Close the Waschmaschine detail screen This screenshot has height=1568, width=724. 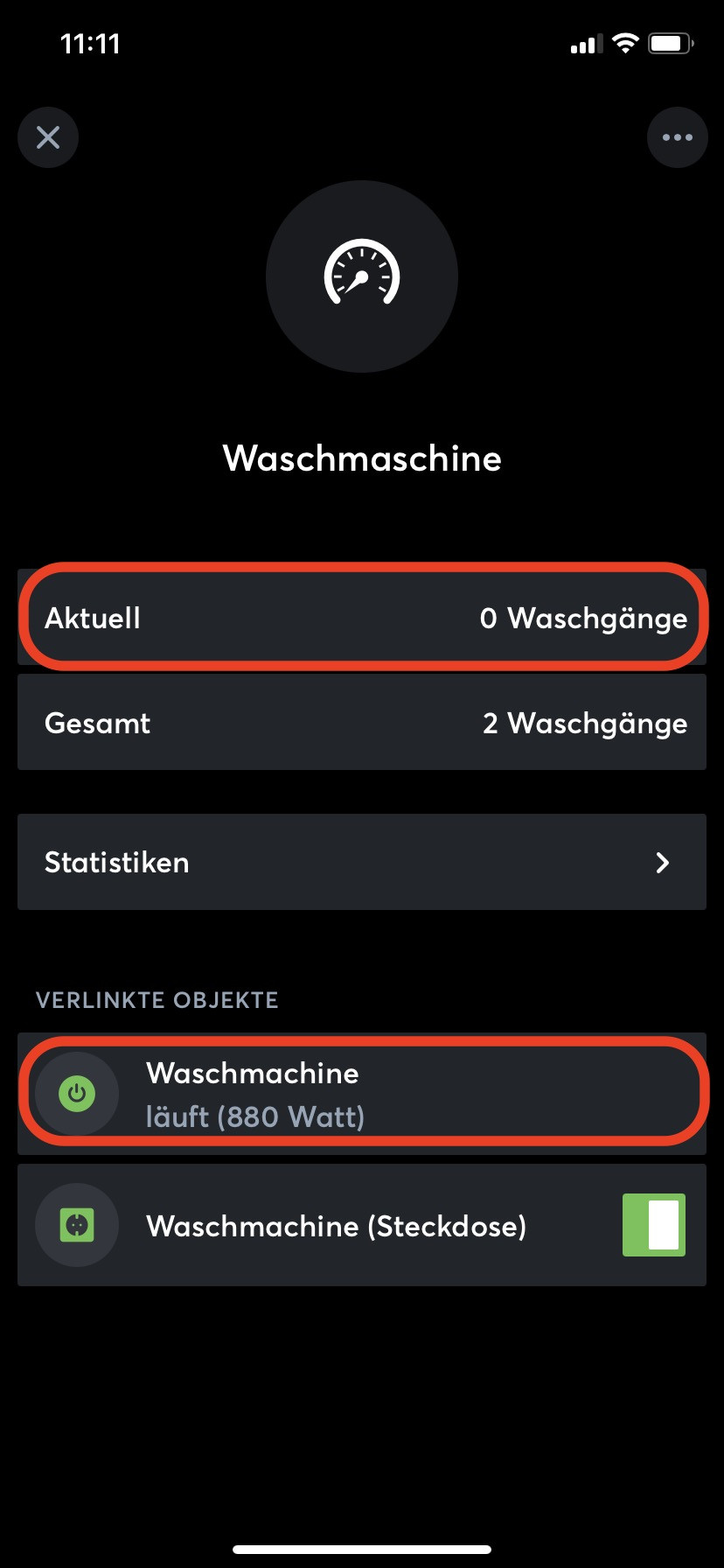(48, 137)
